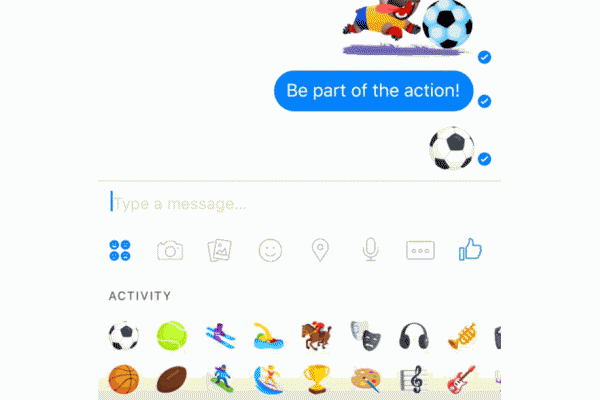
Task: Pick the soccer ball emoji
Action: click(x=123, y=335)
